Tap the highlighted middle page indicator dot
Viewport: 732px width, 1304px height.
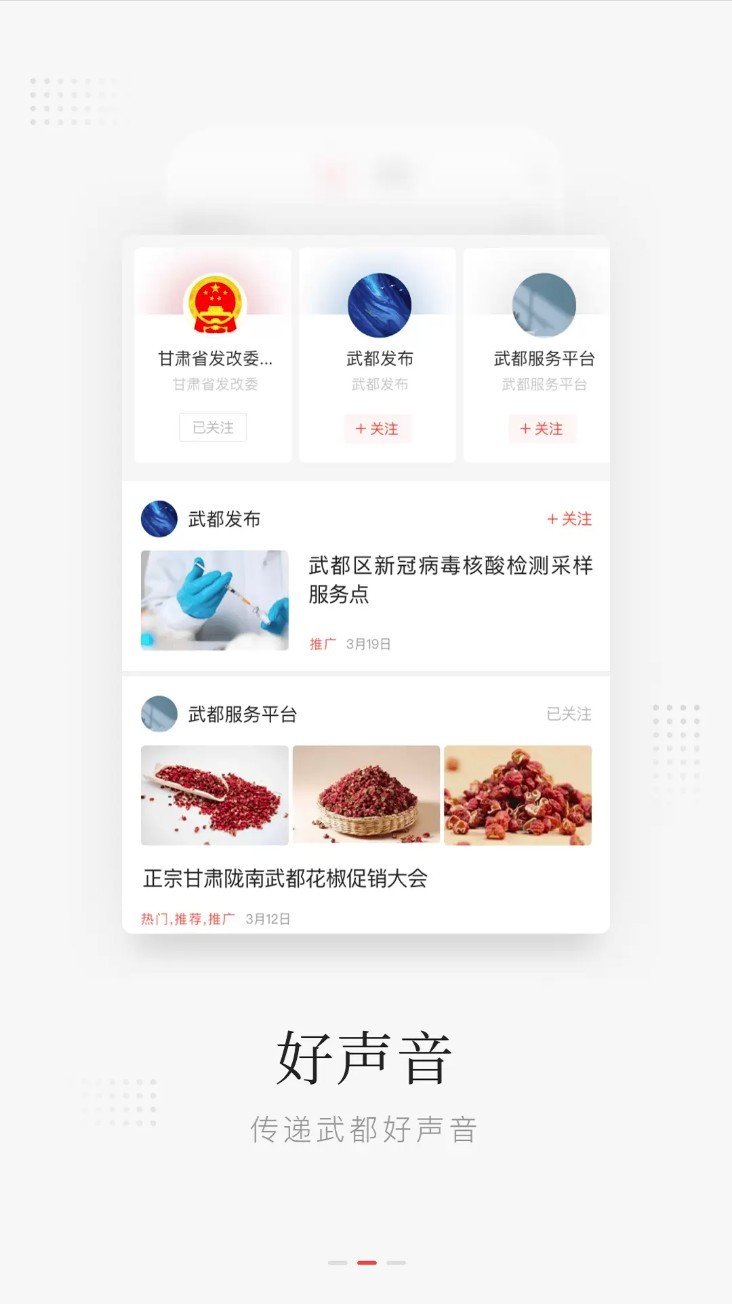pyautogui.click(x=366, y=1262)
